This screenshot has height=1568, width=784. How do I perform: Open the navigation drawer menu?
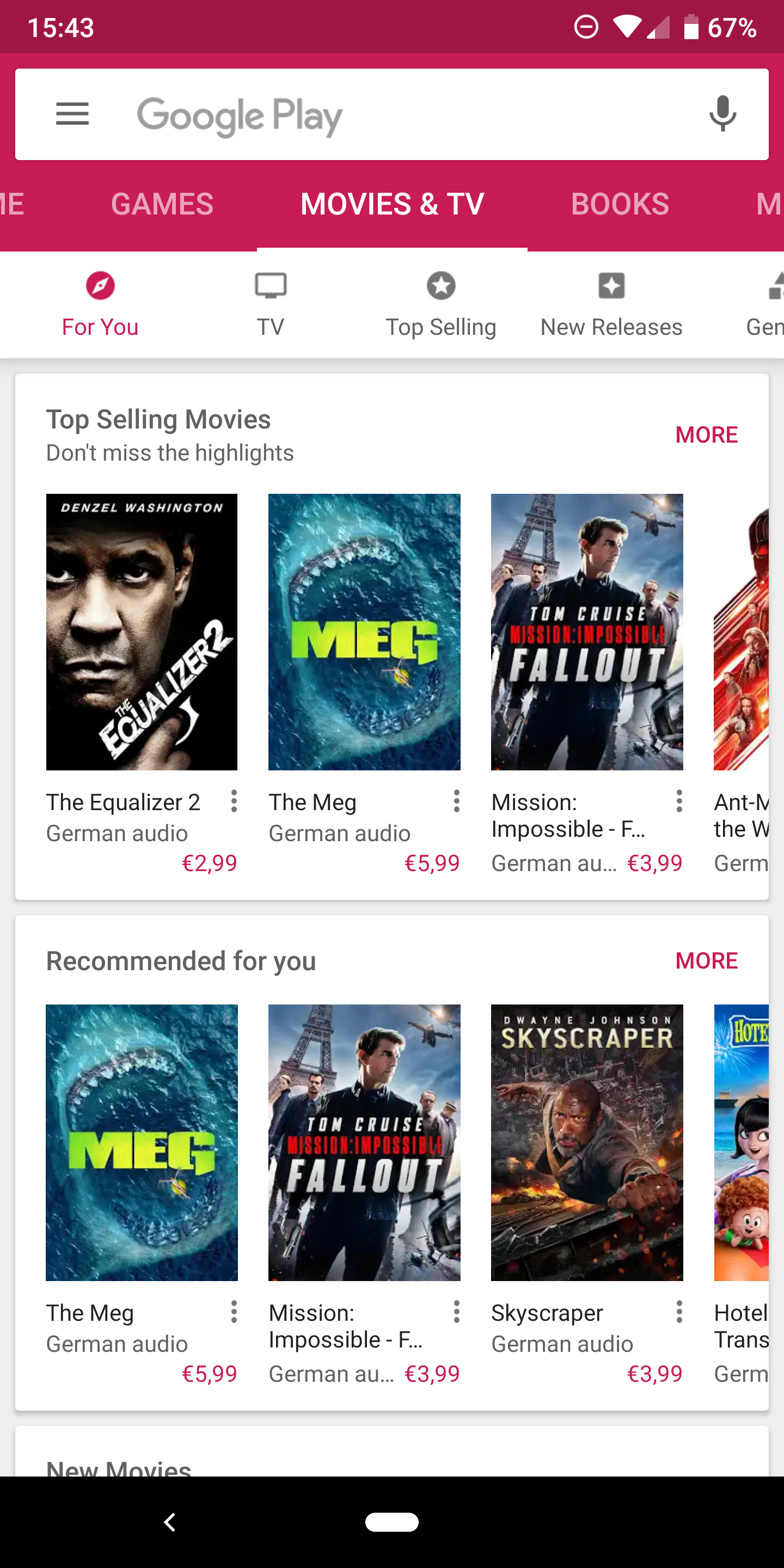(72, 114)
